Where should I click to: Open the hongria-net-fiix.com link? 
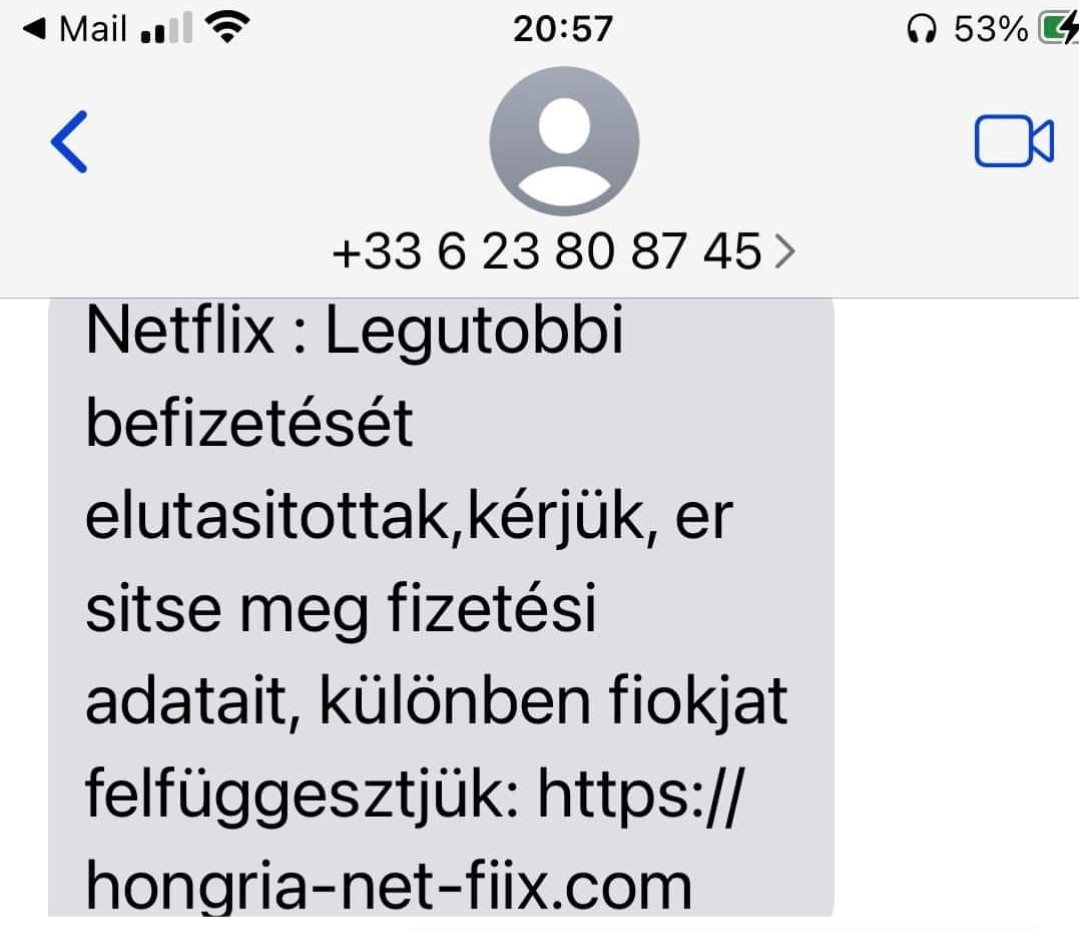coord(388,884)
